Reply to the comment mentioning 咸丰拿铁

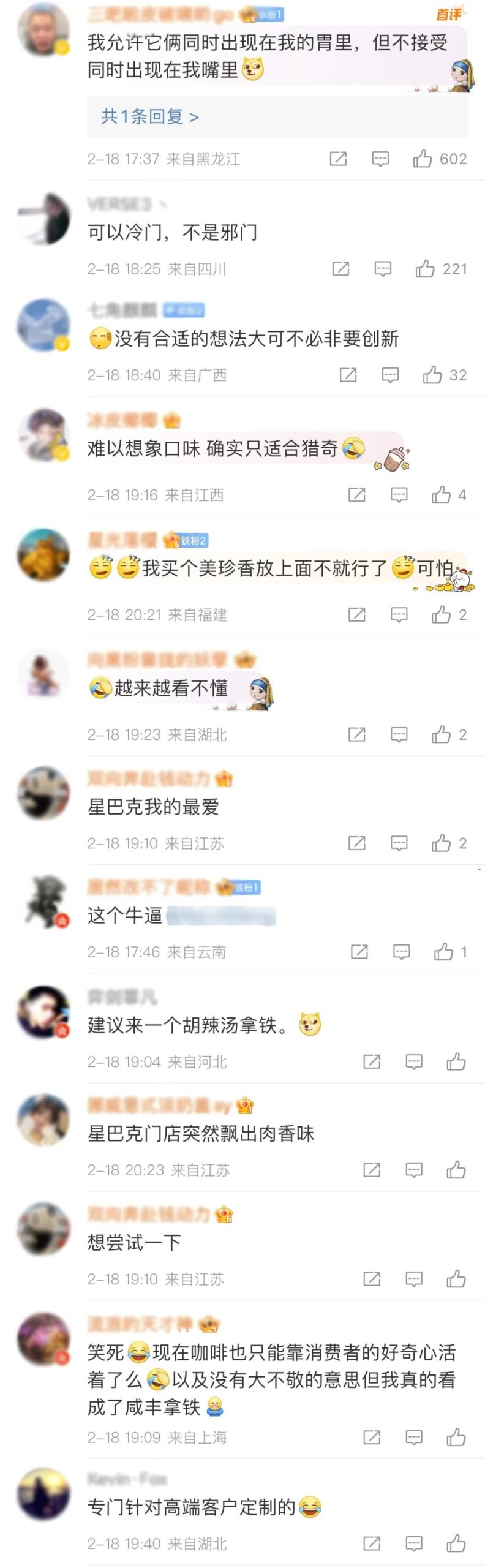coord(414,1437)
